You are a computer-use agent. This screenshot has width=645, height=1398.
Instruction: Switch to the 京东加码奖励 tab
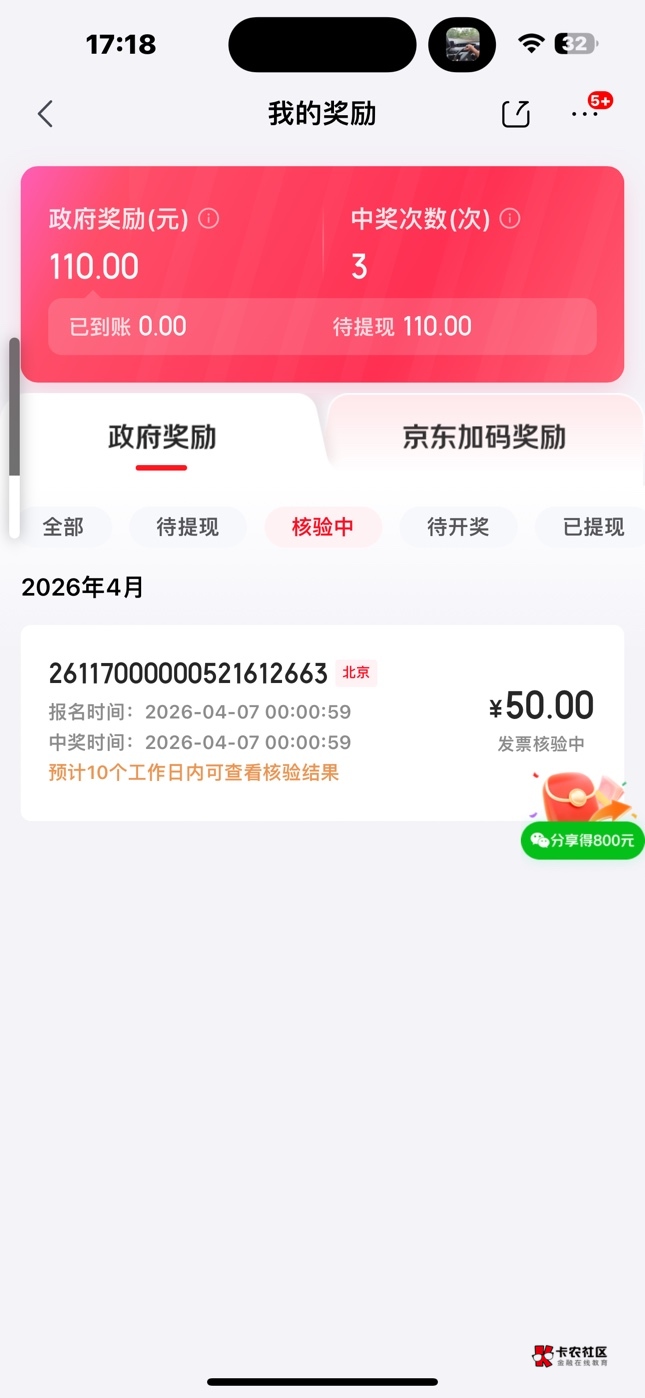[484, 437]
